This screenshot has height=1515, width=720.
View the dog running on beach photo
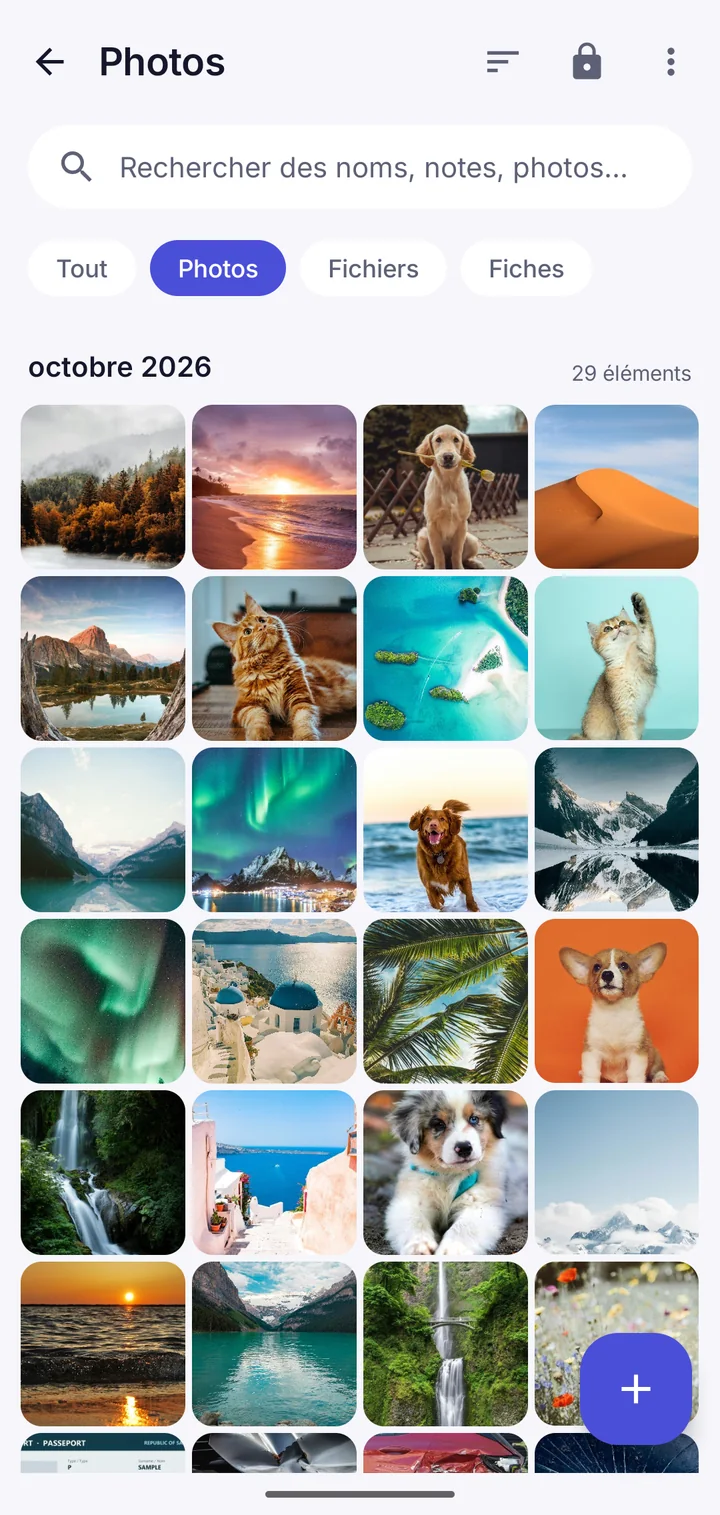click(x=446, y=830)
